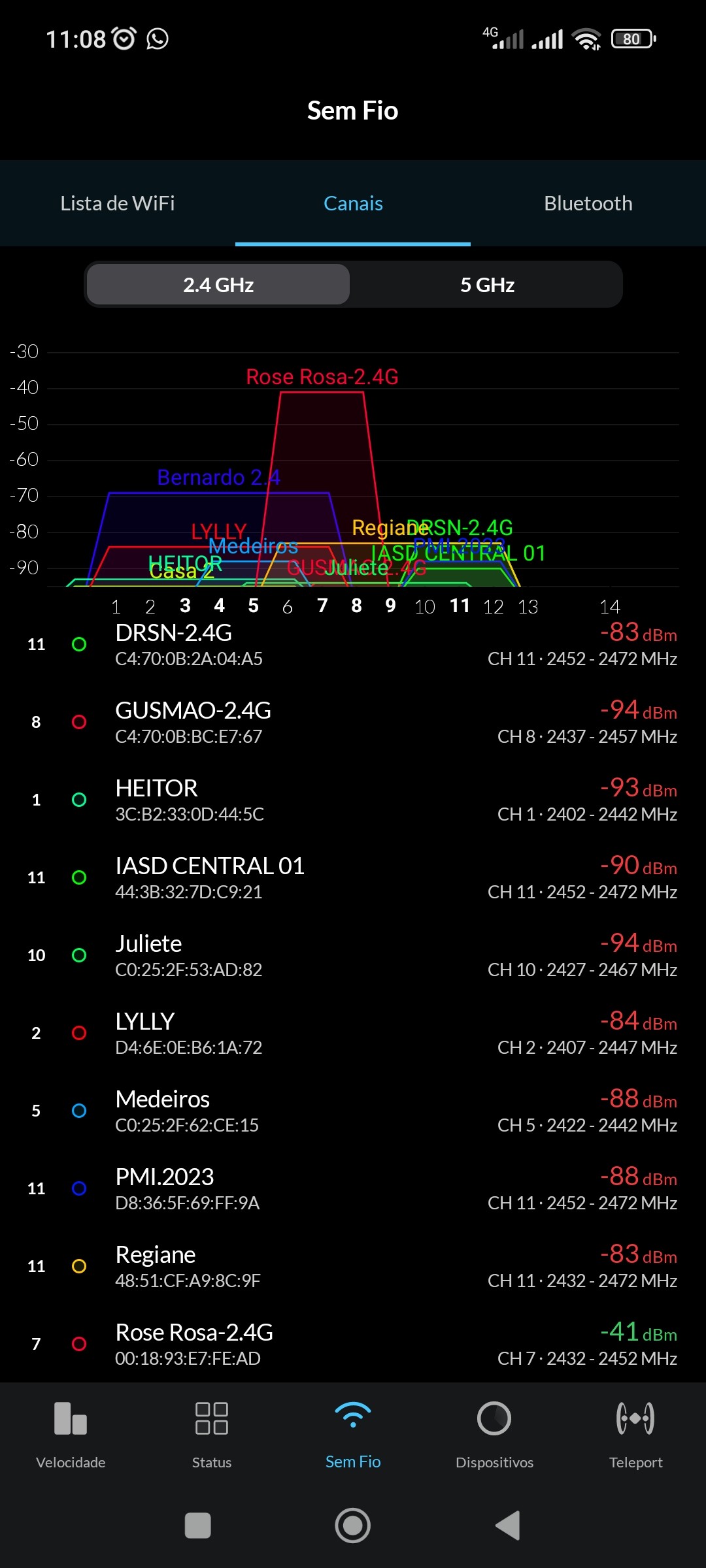
Task: Select the Canais tab
Action: pyautogui.click(x=353, y=203)
